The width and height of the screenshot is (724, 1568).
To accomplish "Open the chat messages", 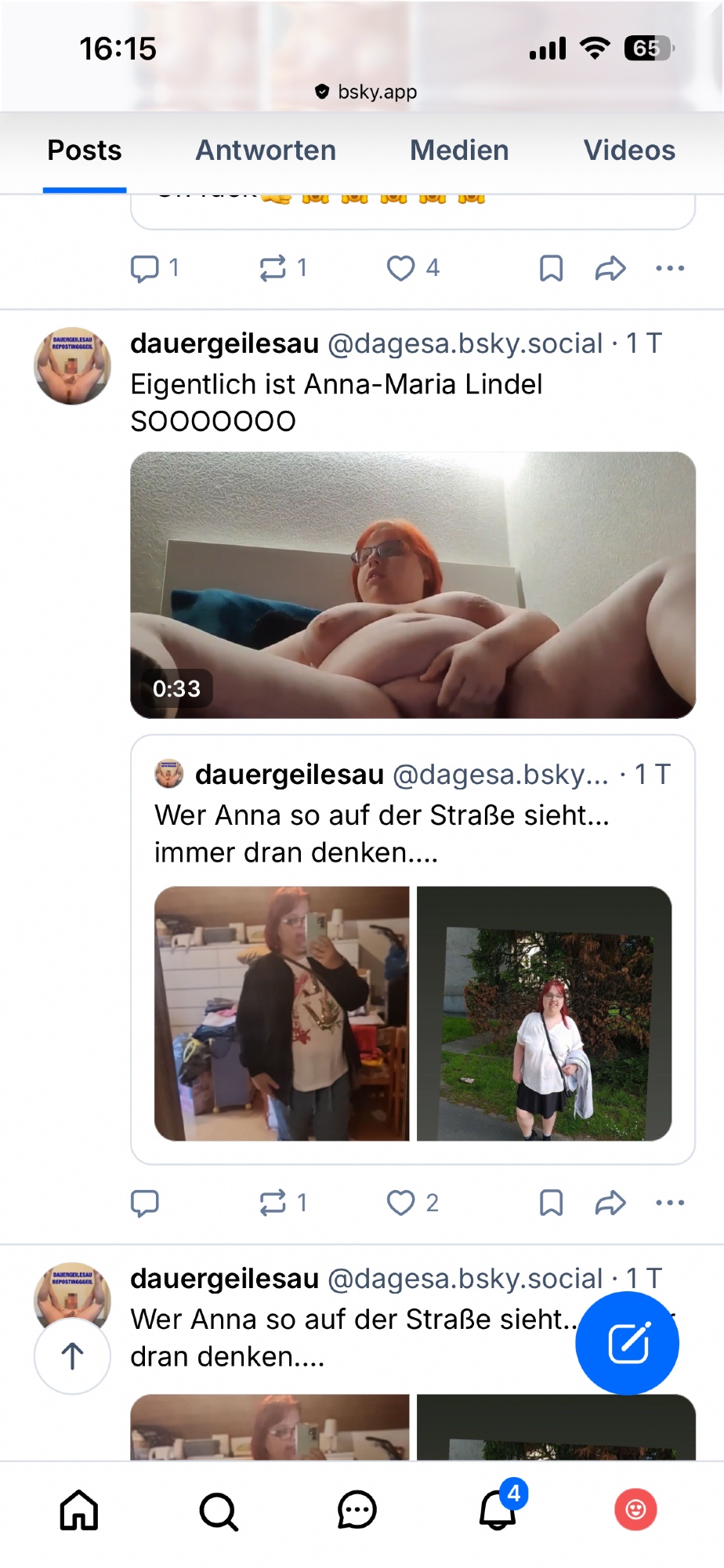I will coord(357,1510).
